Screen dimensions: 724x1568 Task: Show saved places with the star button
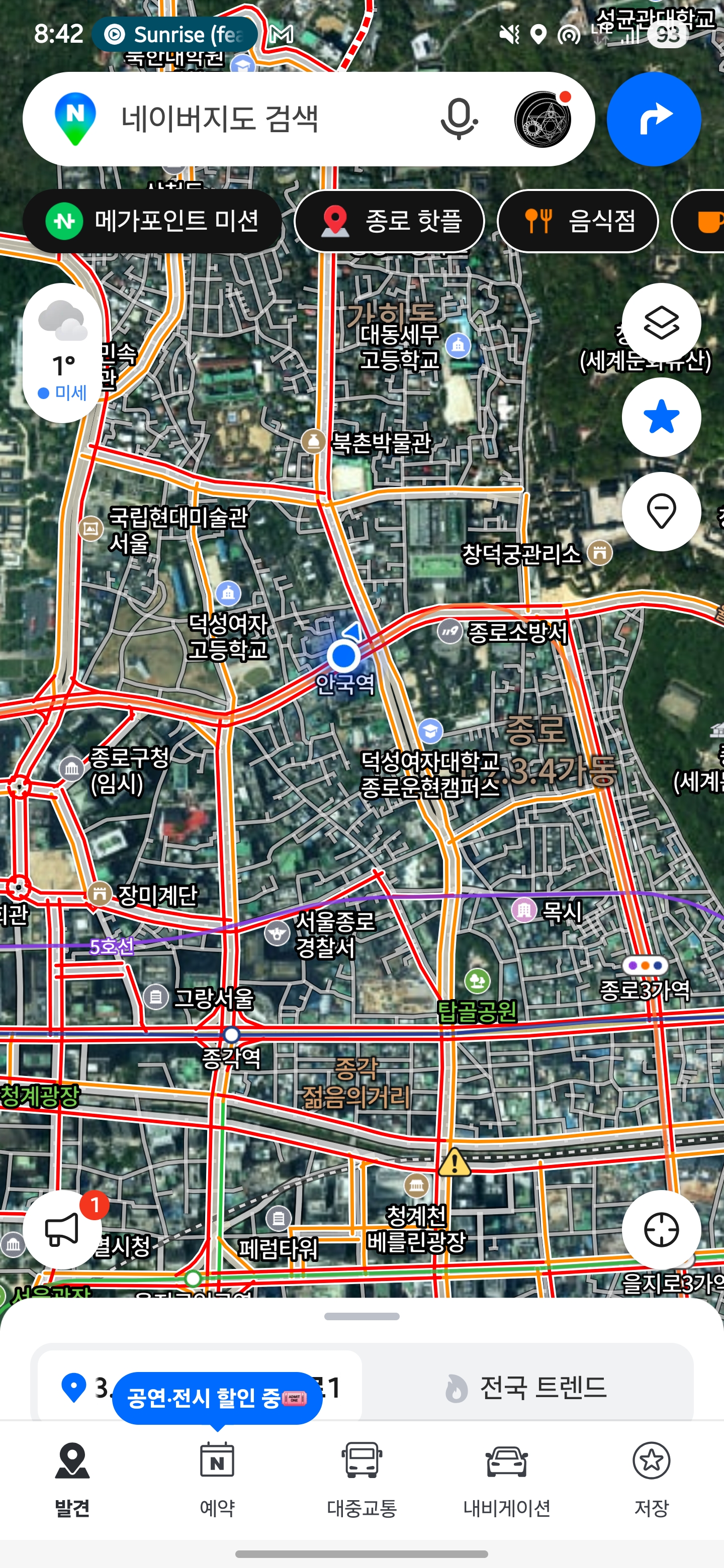[661, 417]
